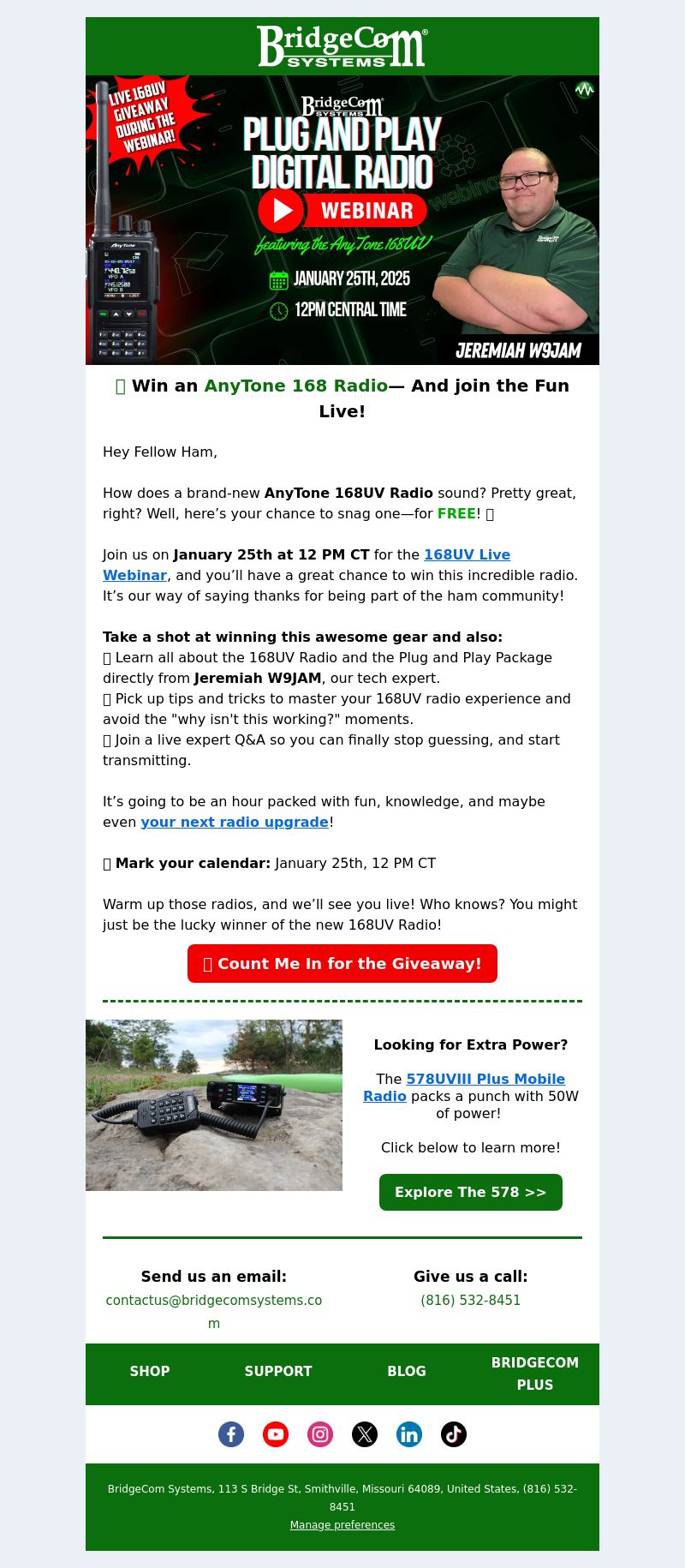Open the SUPPORT page

278,1372
